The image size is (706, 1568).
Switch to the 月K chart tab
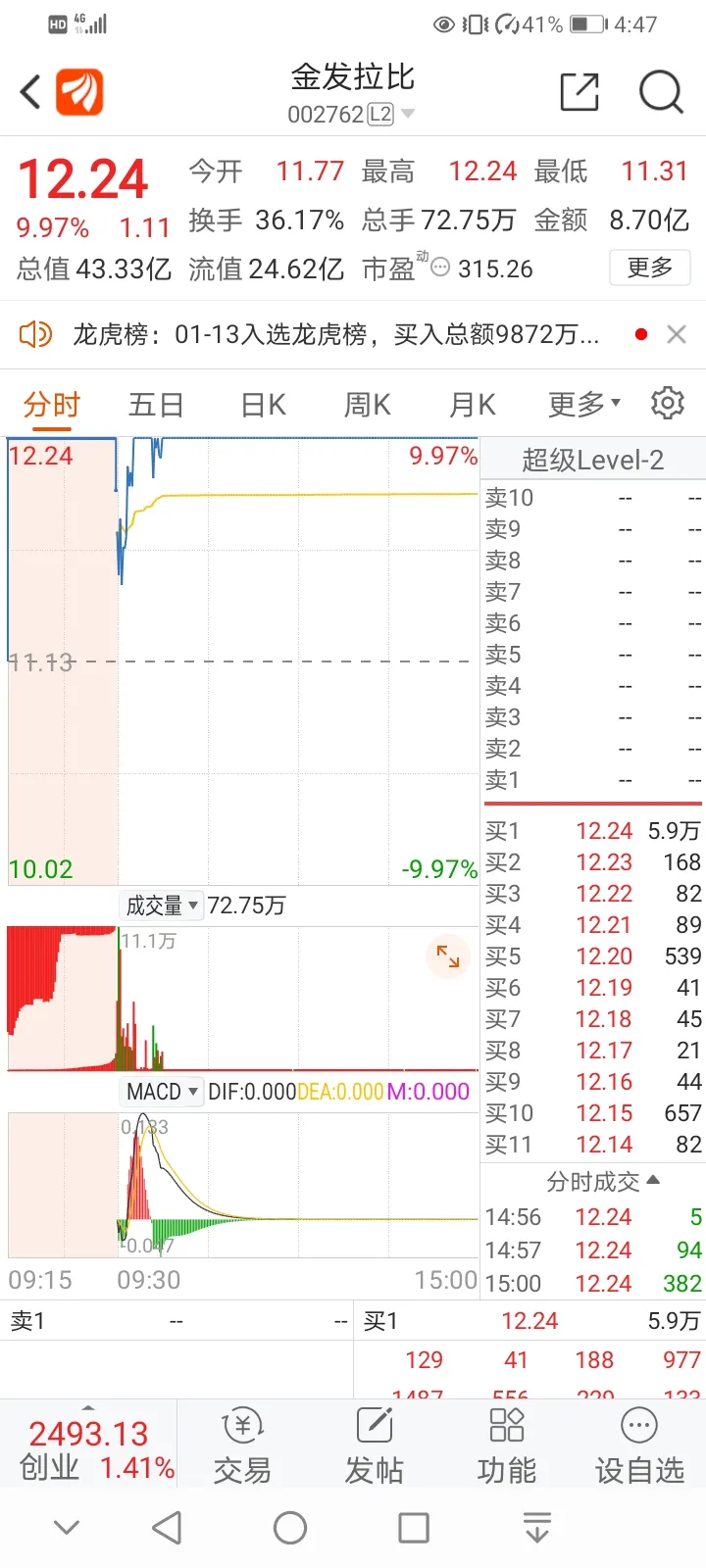point(473,404)
